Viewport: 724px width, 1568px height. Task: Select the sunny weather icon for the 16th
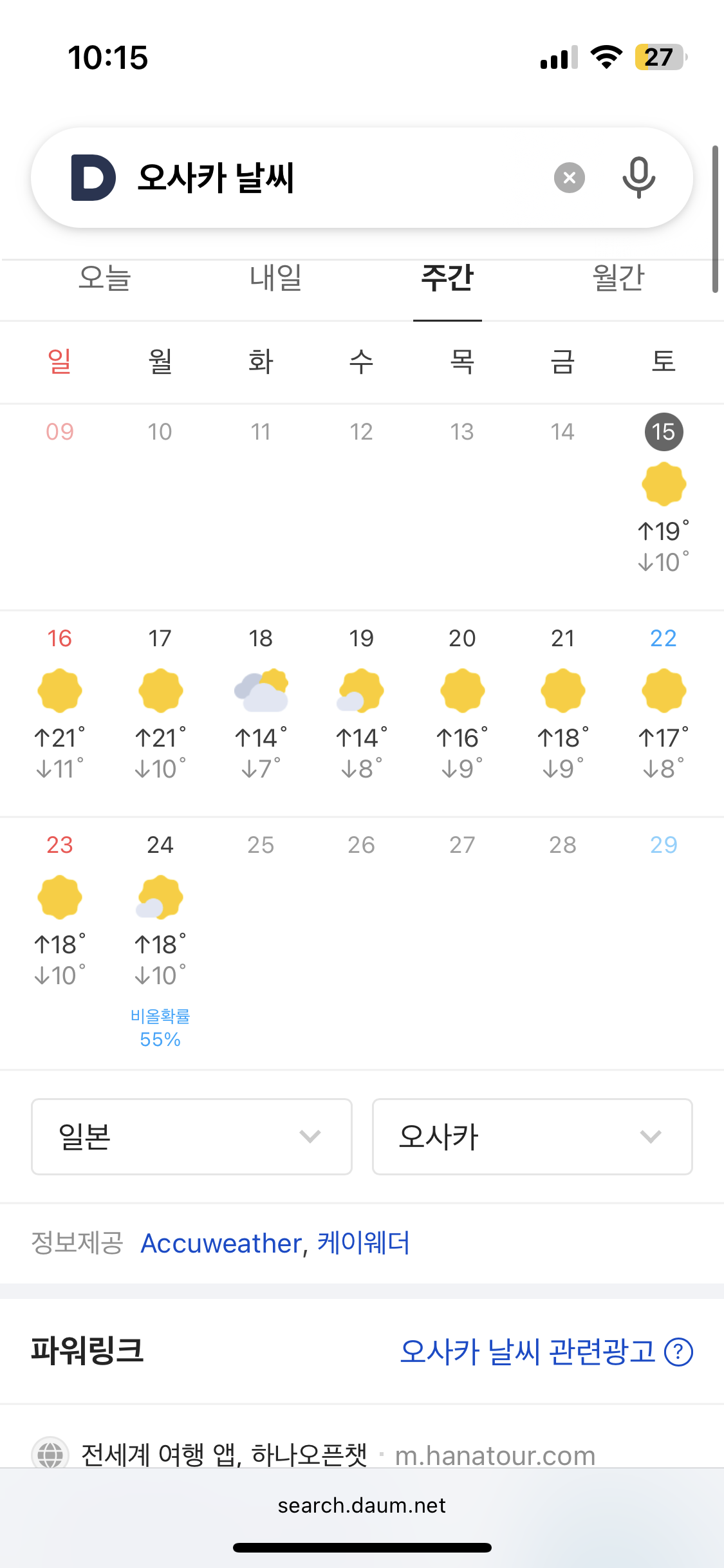click(59, 689)
